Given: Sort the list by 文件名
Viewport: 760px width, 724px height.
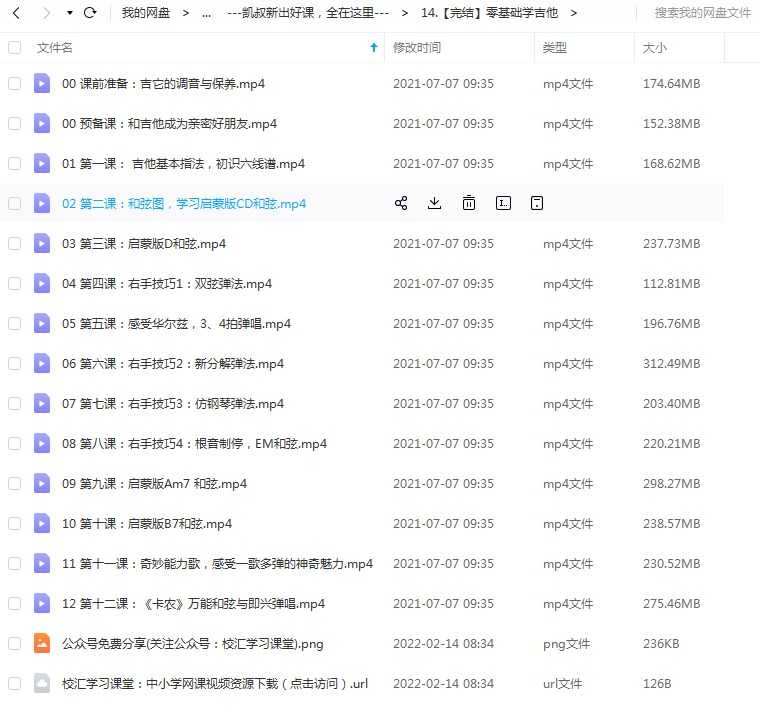Looking at the screenshot, I should click(55, 48).
